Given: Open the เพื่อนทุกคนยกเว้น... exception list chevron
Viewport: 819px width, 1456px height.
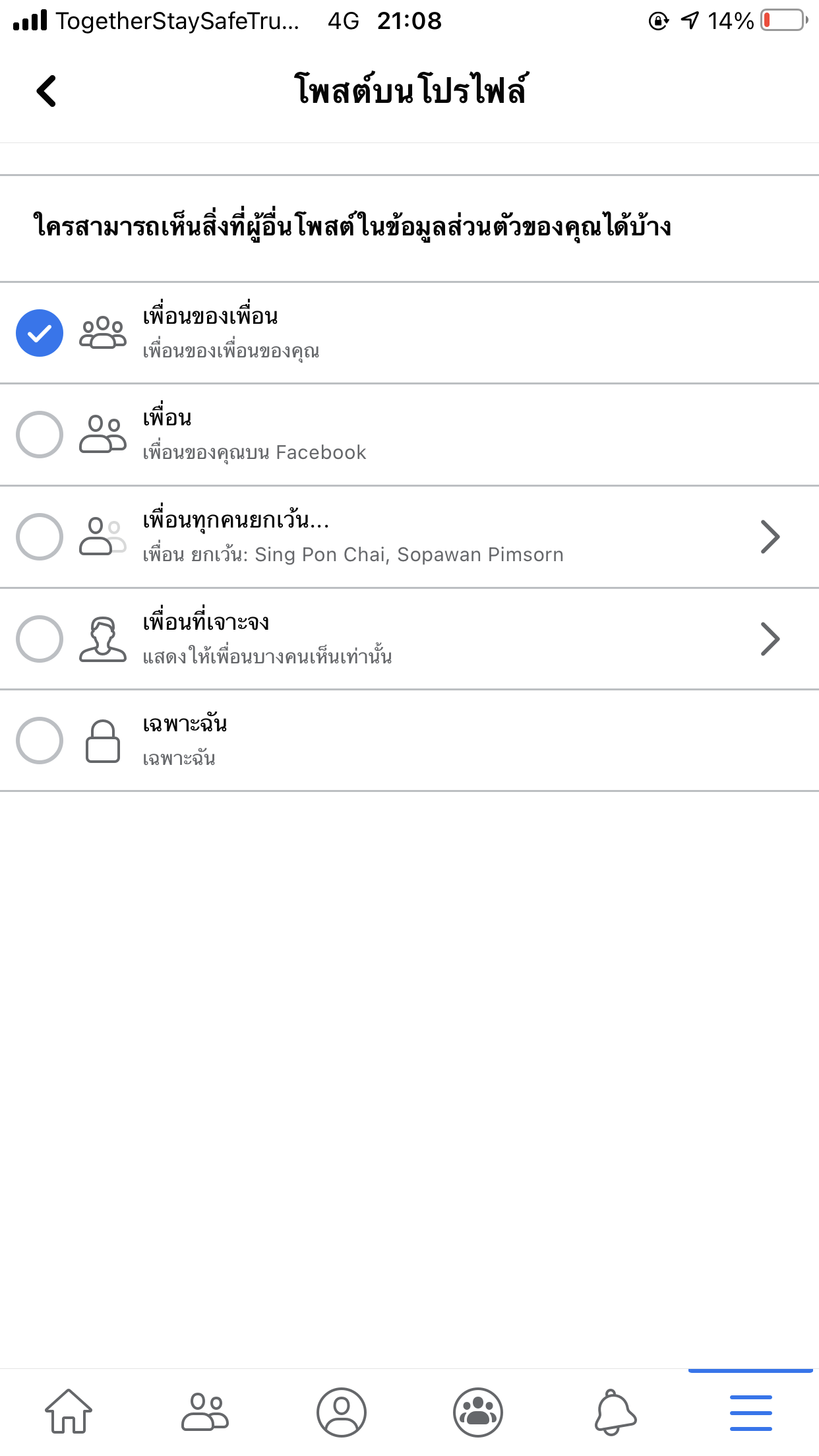Looking at the screenshot, I should click(770, 537).
